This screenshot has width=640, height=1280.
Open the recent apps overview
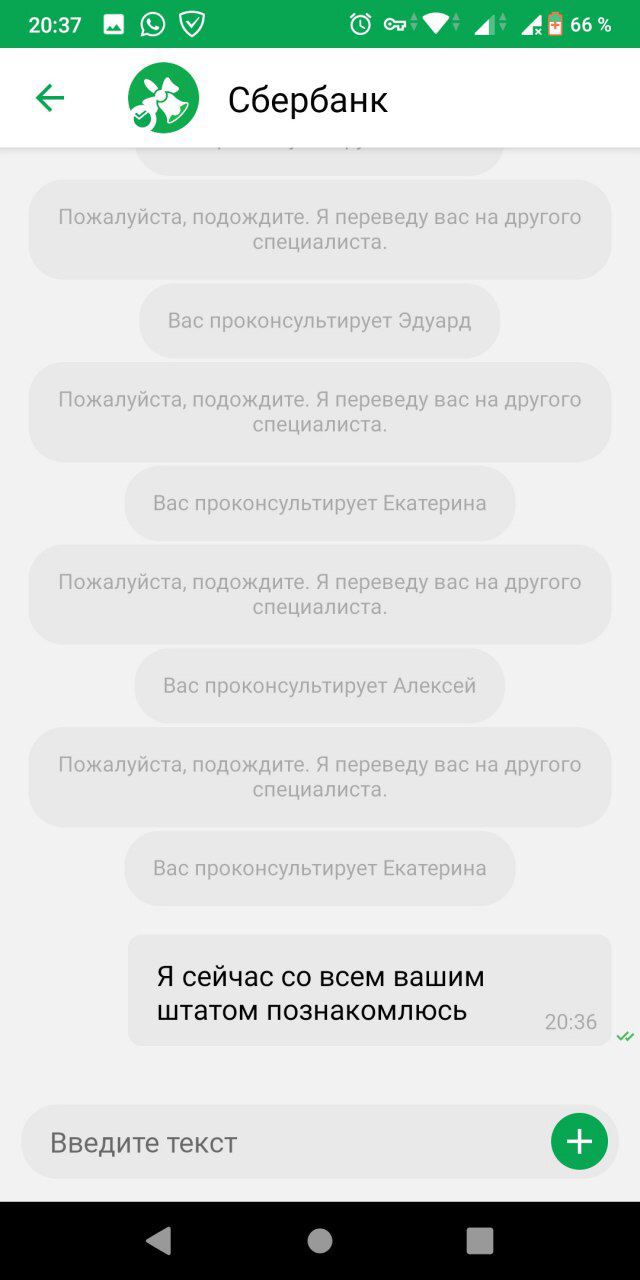point(480,1241)
